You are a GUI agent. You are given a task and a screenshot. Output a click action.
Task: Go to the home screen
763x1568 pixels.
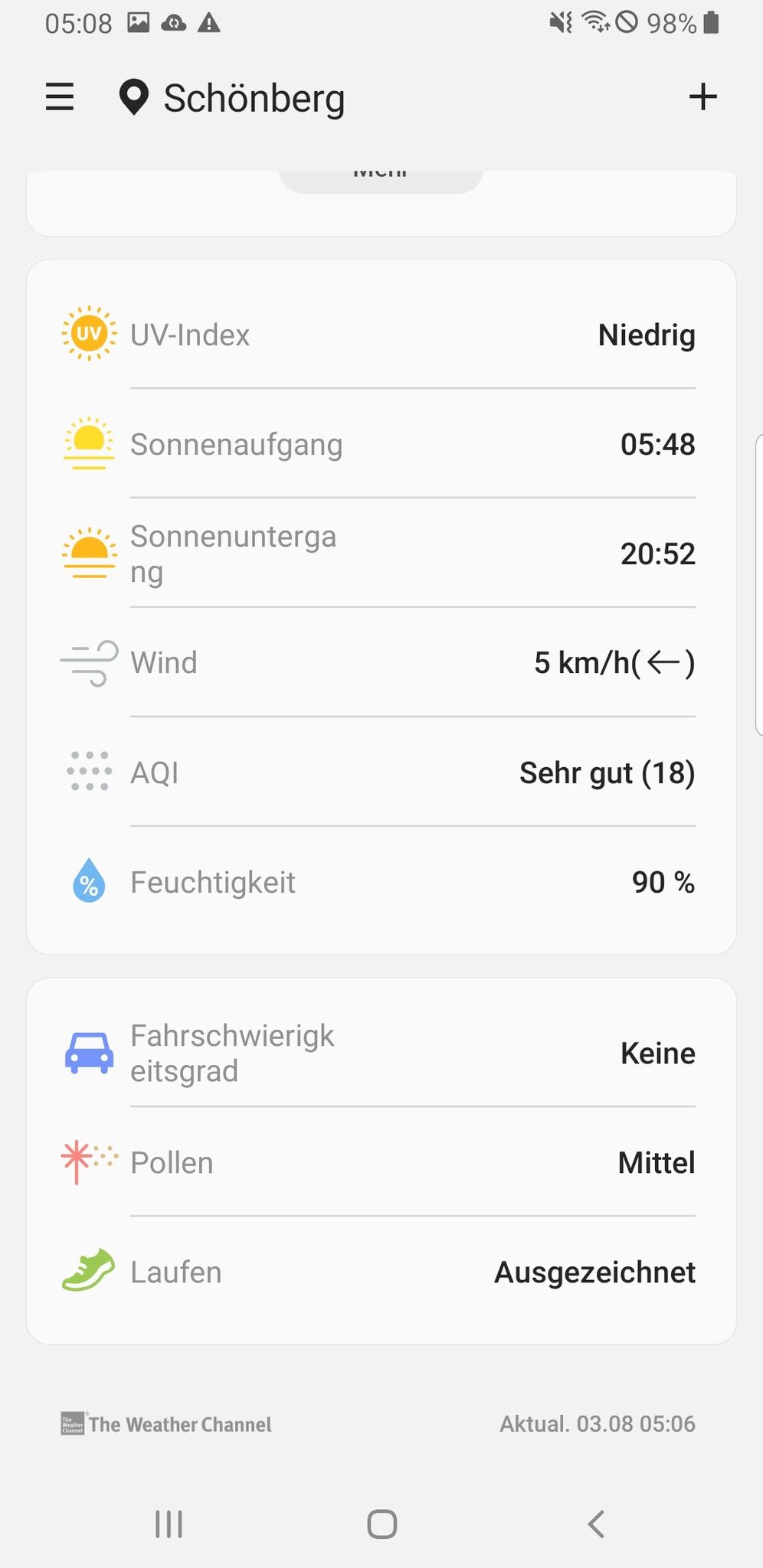click(381, 1524)
